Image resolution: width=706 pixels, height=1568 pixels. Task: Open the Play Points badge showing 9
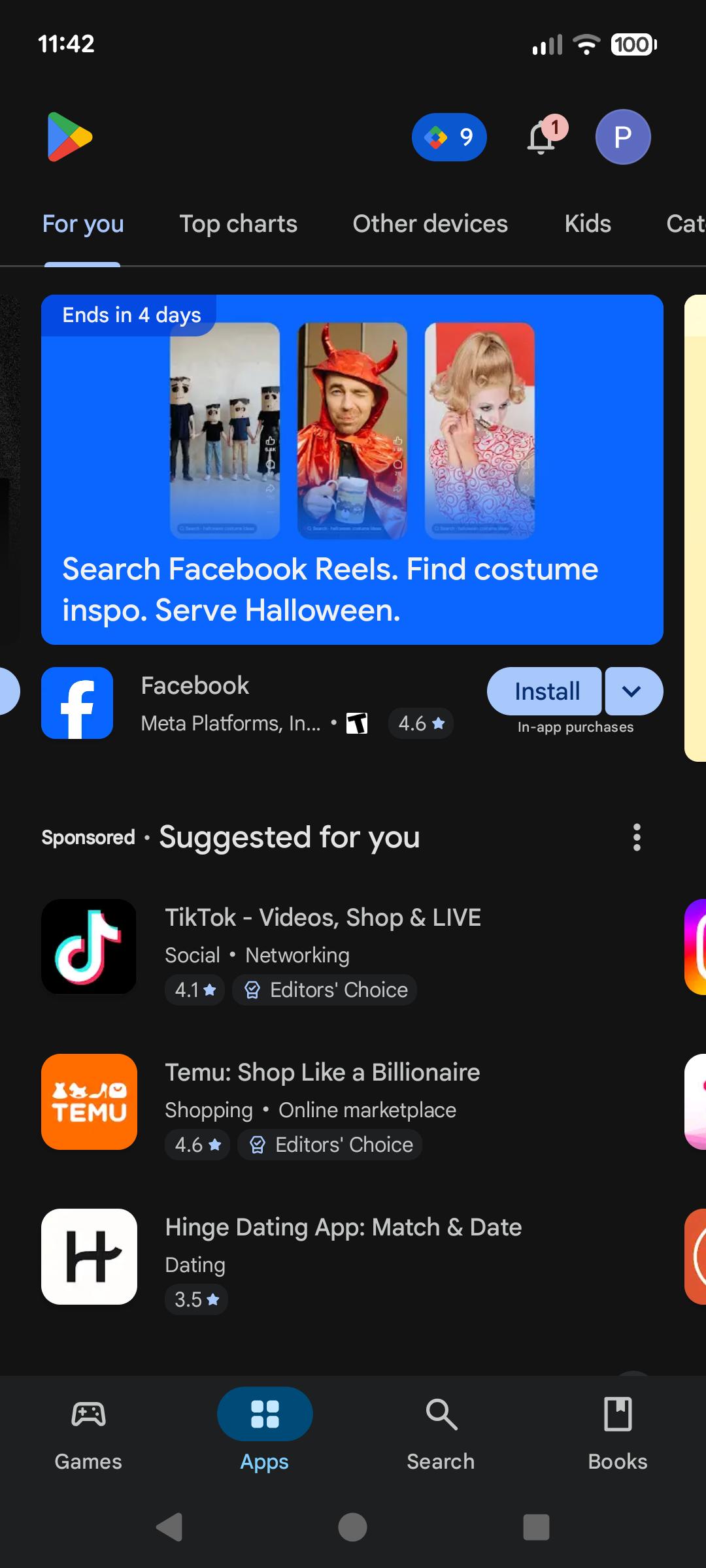pyautogui.click(x=449, y=137)
